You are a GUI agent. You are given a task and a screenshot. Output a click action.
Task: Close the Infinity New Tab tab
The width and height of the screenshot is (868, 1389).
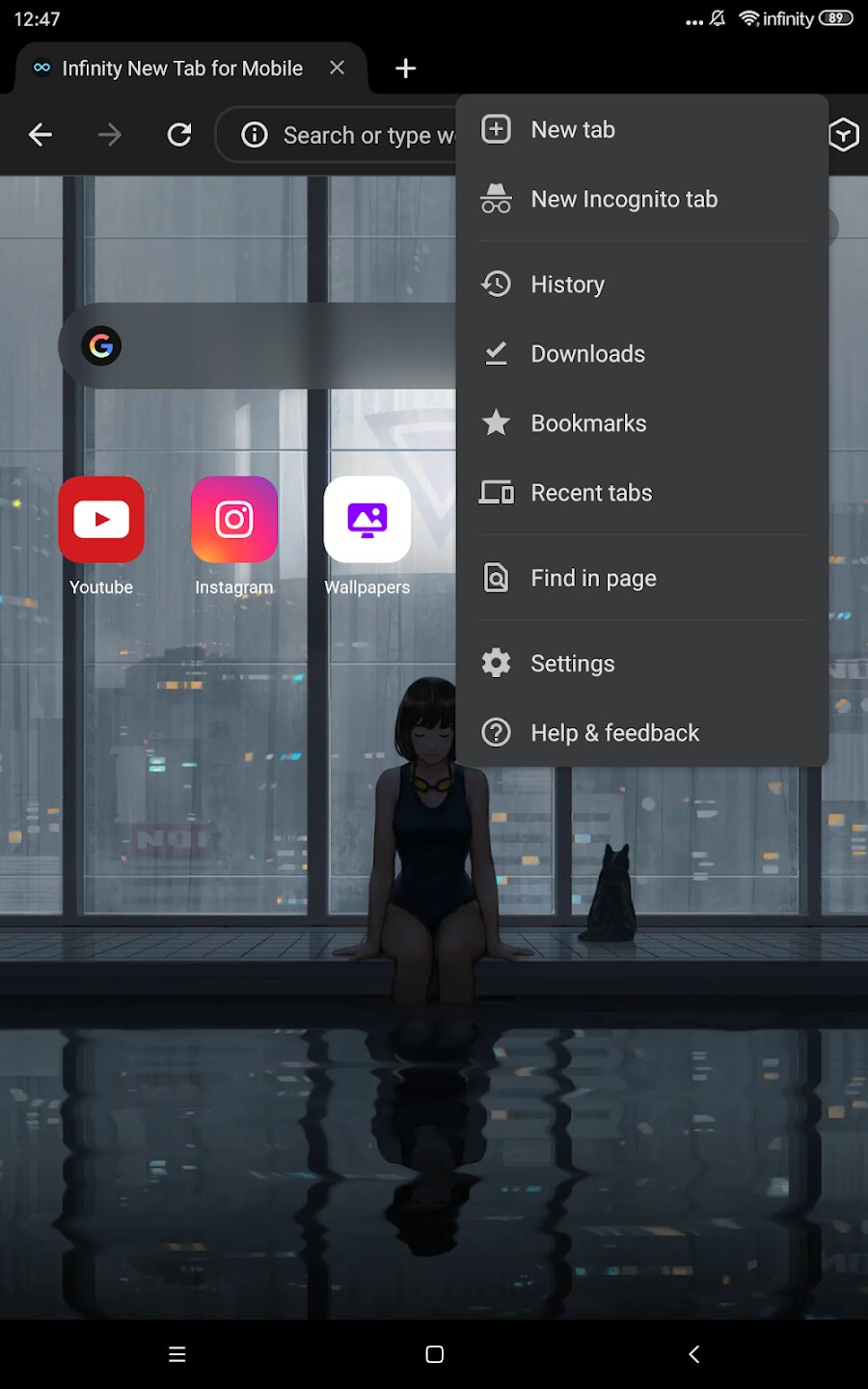click(337, 68)
